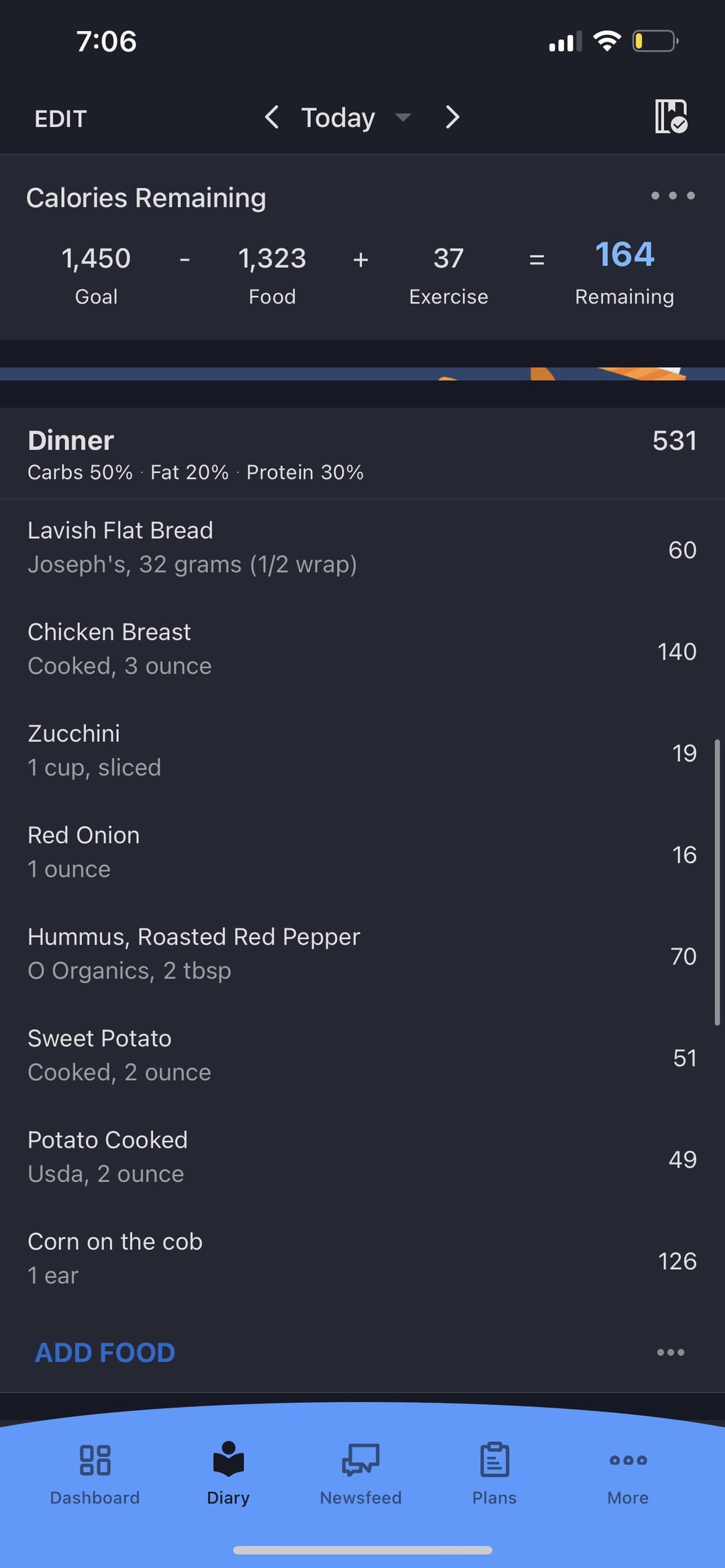Open the Red Onion entry
725x1568 pixels.
(362, 853)
